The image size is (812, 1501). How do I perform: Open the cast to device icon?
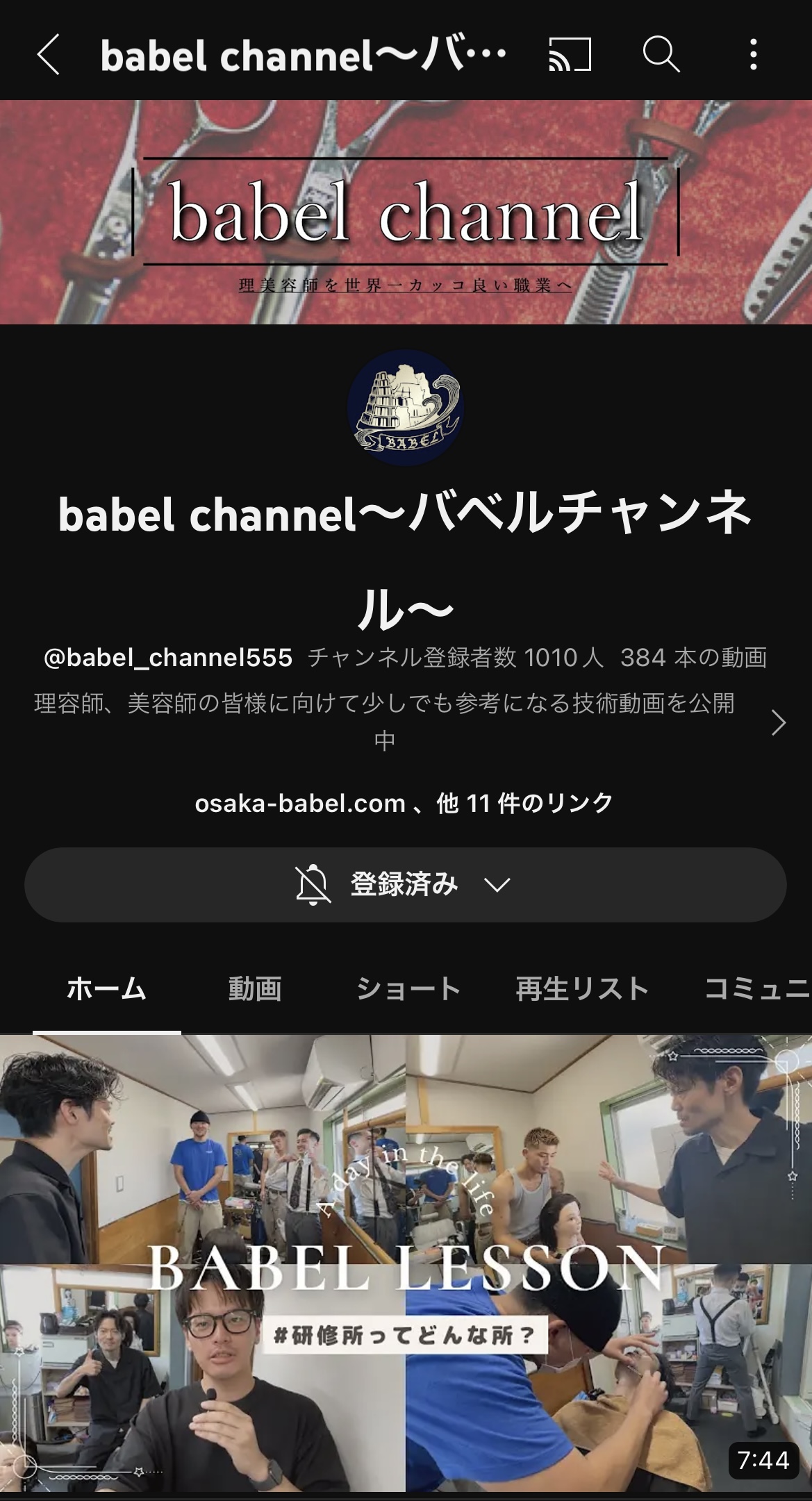pos(570,54)
